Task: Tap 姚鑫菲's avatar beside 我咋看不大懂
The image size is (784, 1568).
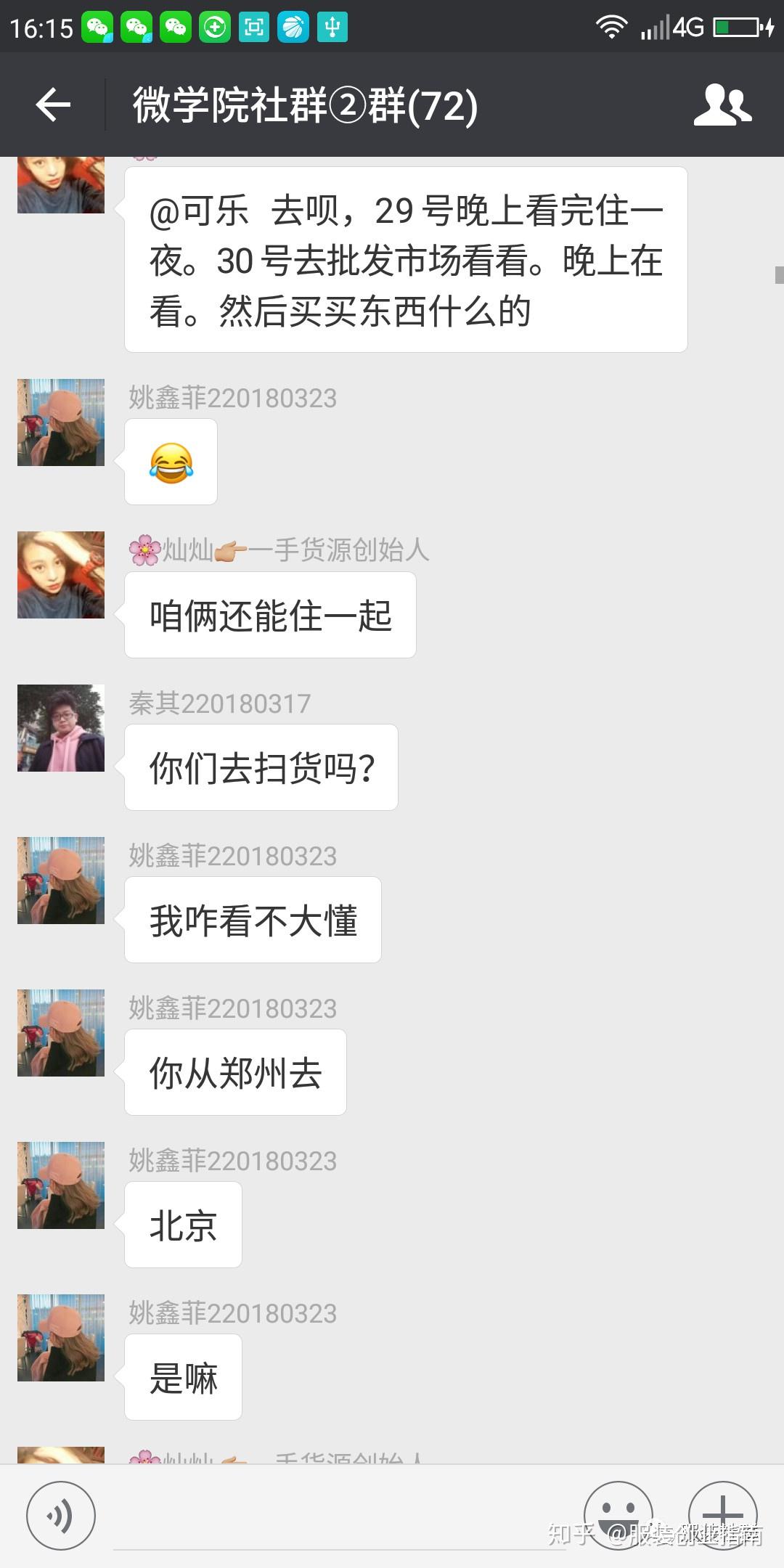Action: [61, 880]
